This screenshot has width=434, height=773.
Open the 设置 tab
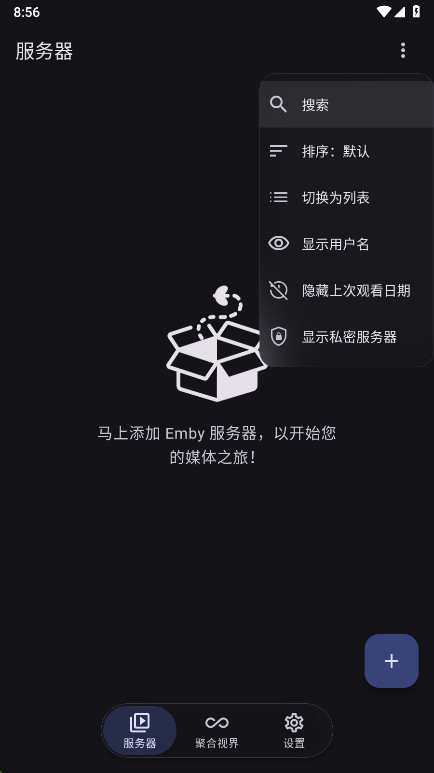[294, 731]
